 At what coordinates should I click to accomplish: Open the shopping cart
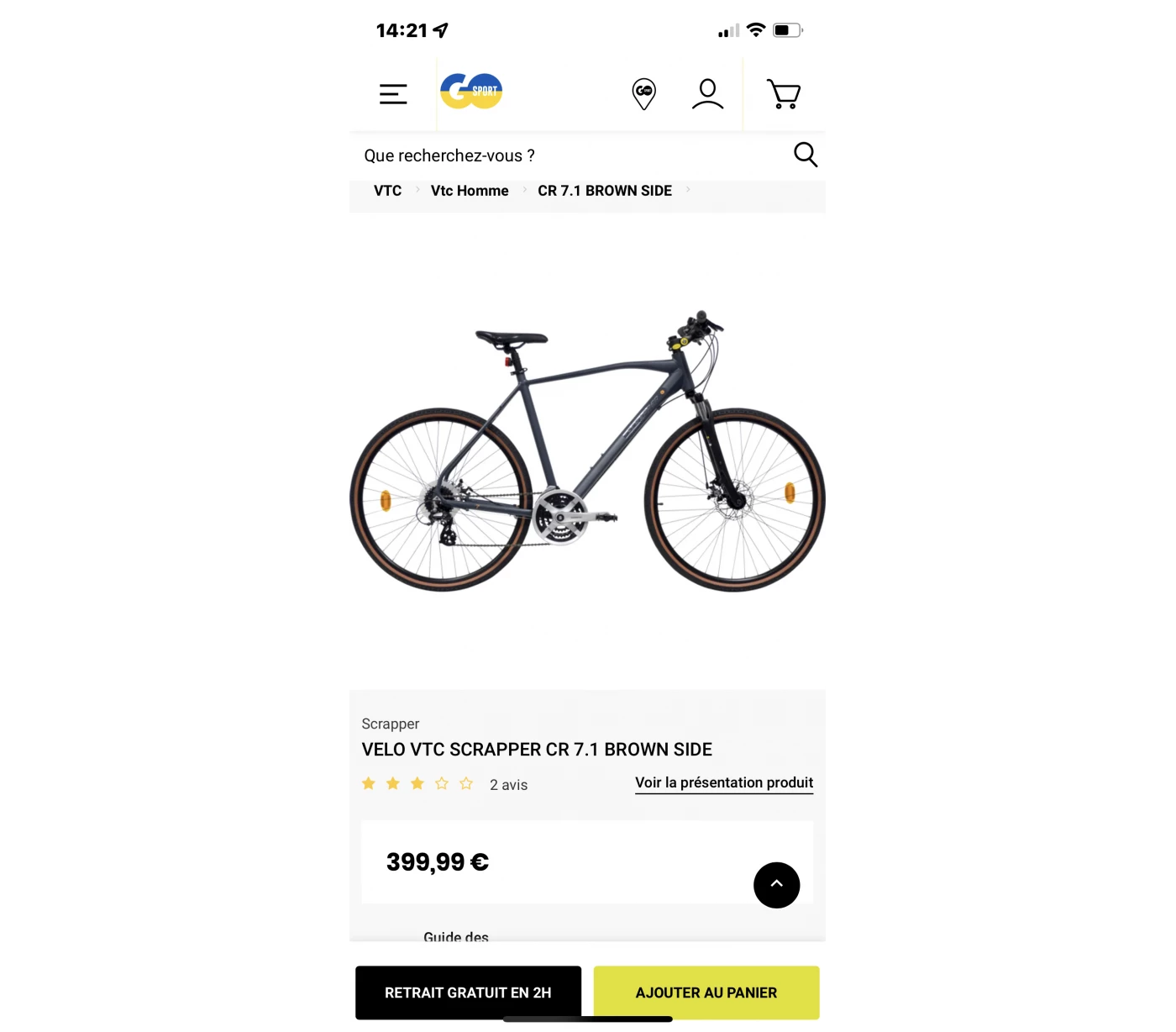[x=784, y=94]
